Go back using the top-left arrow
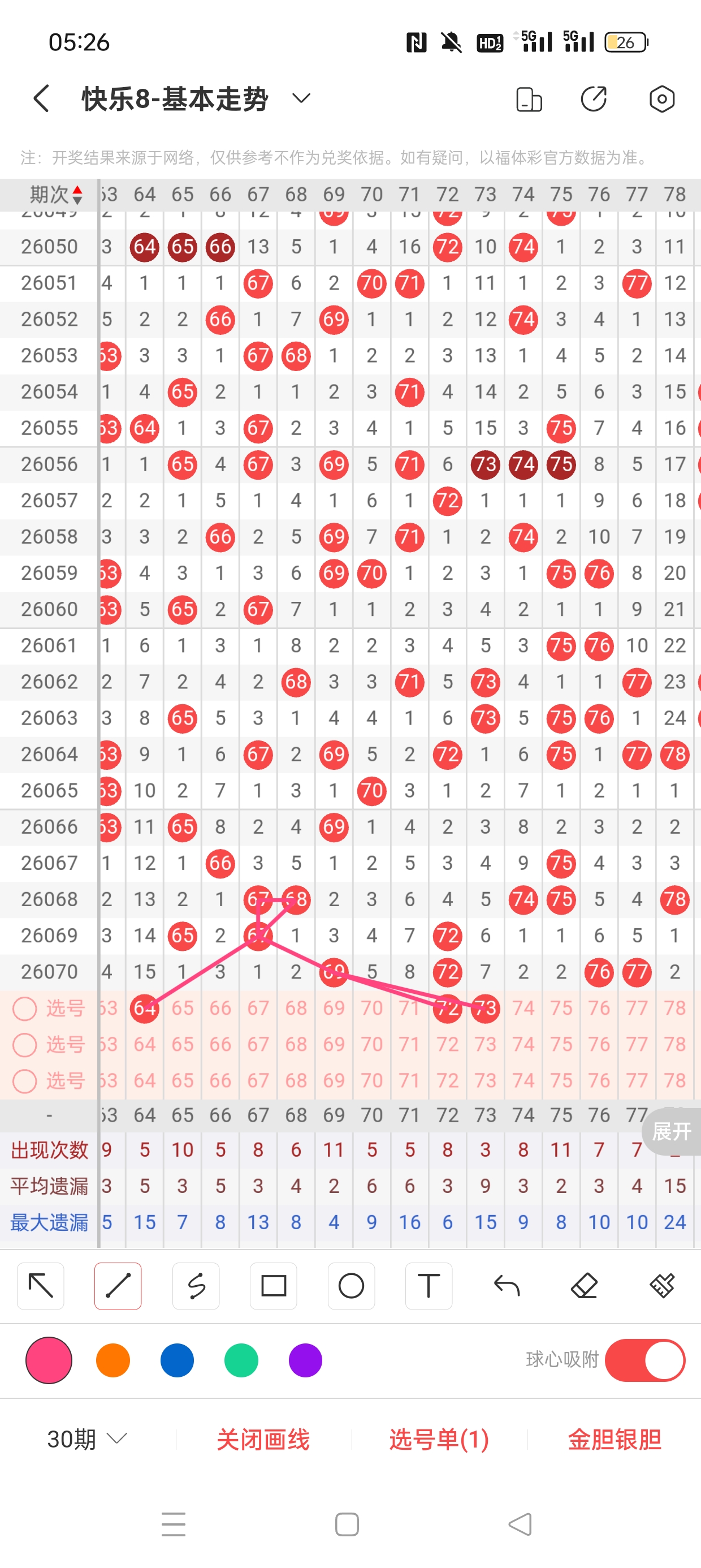This screenshot has width=701, height=1568. [41, 98]
